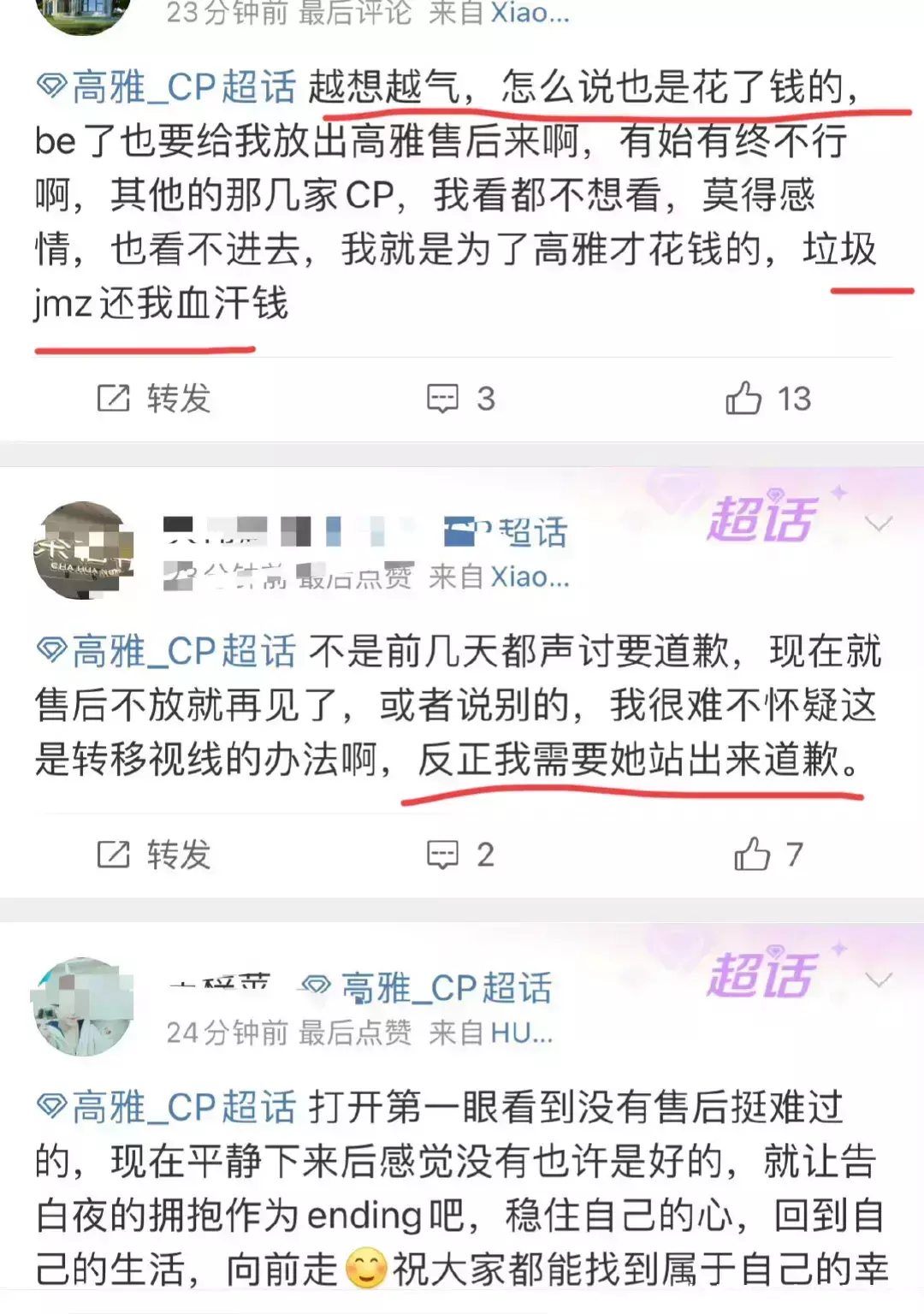
Task: Repost the 越想越气 post
Action: (154, 399)
